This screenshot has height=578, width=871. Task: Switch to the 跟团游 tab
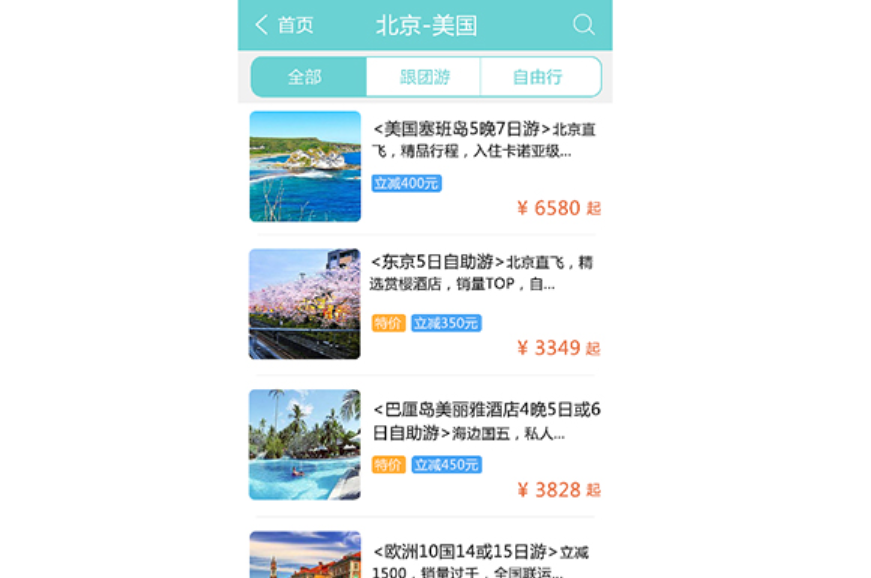click(424, 77)
